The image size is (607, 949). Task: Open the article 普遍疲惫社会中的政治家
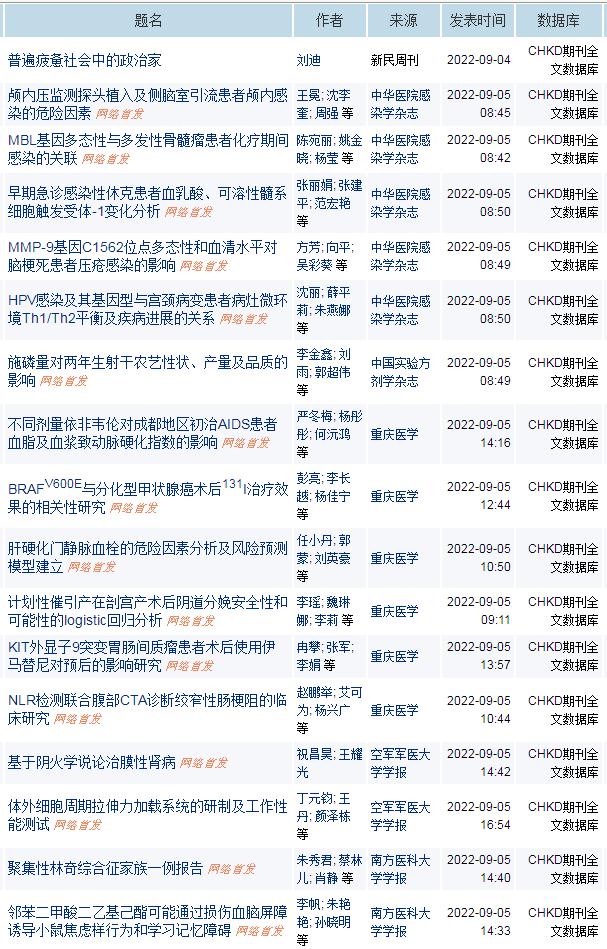coord(84,60)
